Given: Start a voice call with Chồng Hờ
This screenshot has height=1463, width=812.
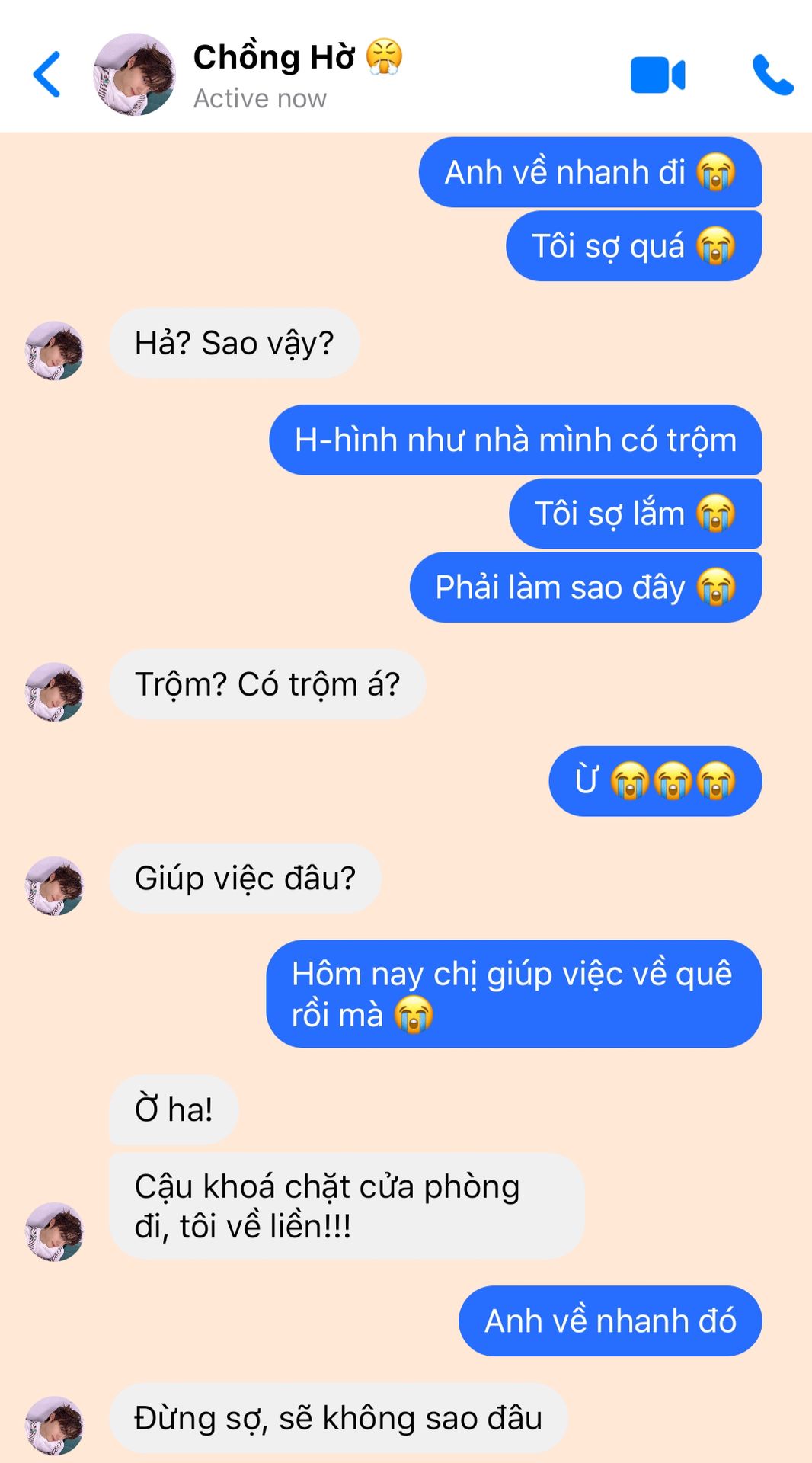Looking at the screenshot, I should click(x=772, y=75).
